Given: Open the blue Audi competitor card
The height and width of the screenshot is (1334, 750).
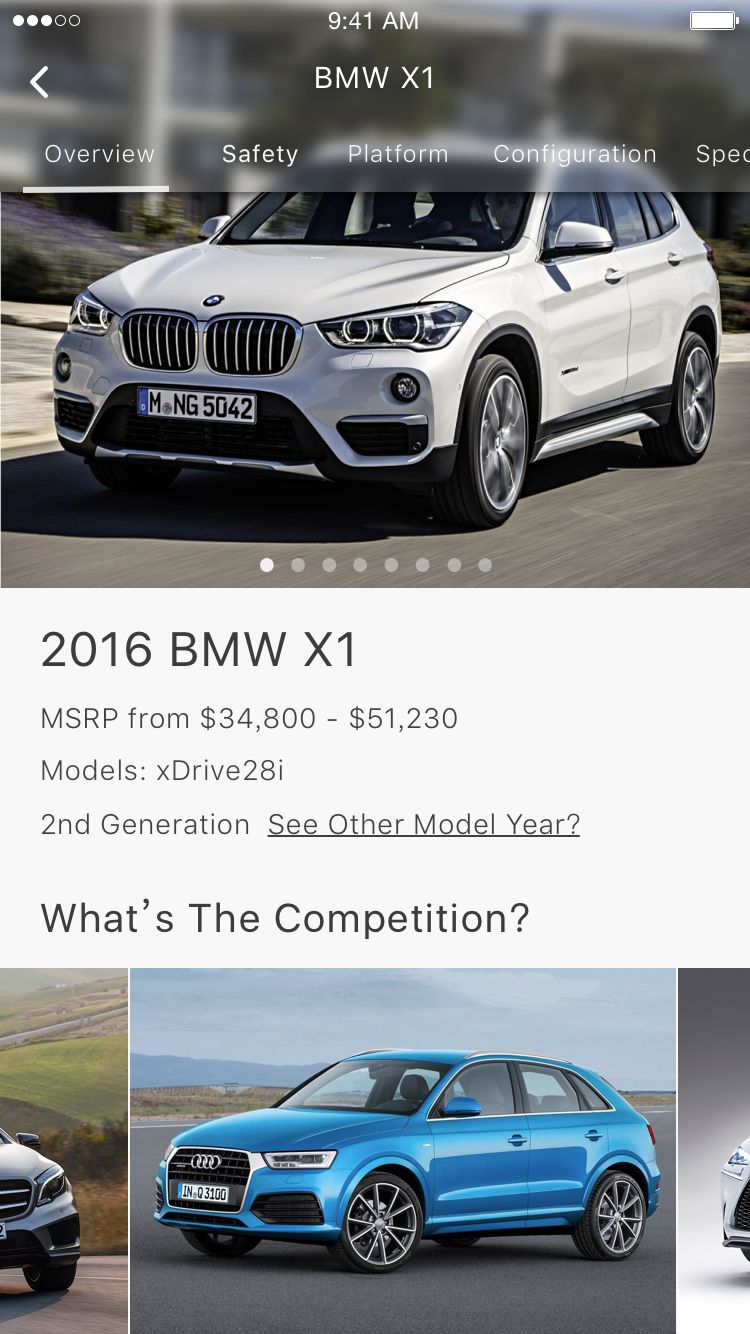Looking at the screenshot, I should coord(403,1151).
